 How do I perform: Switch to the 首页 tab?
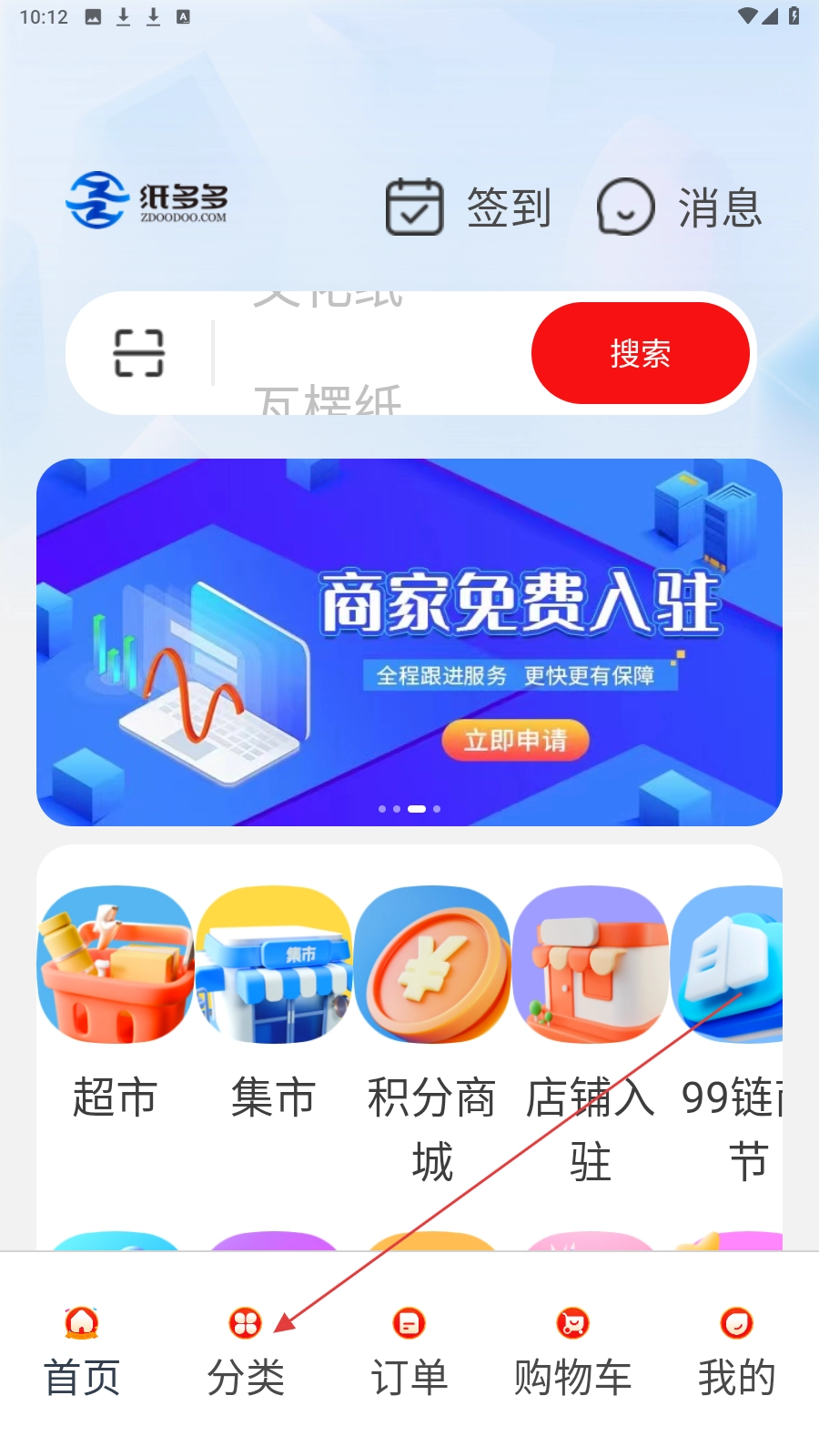(82, 1350)
